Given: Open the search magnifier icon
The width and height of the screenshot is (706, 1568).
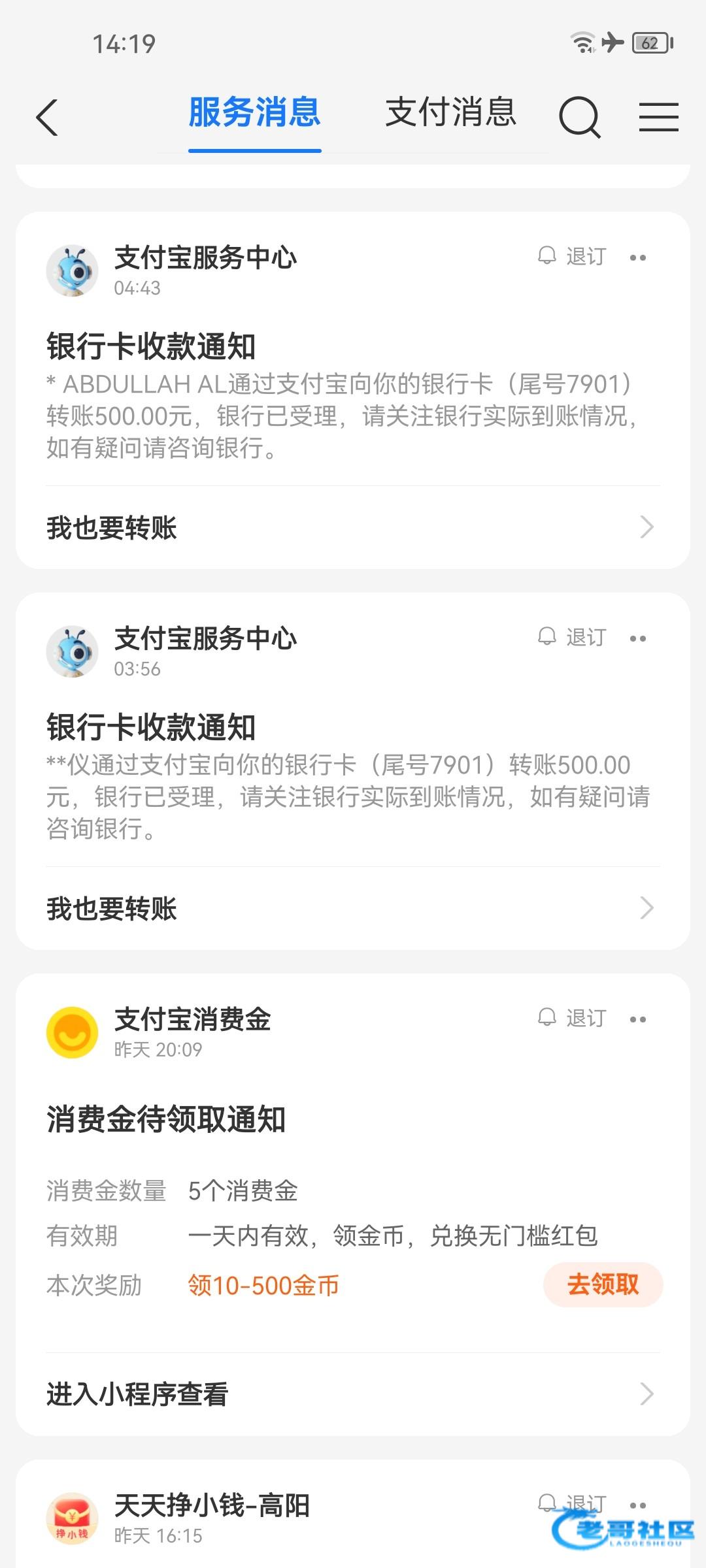Looking at the screenshot, I should pyautogui.click(x=579, y=118).
